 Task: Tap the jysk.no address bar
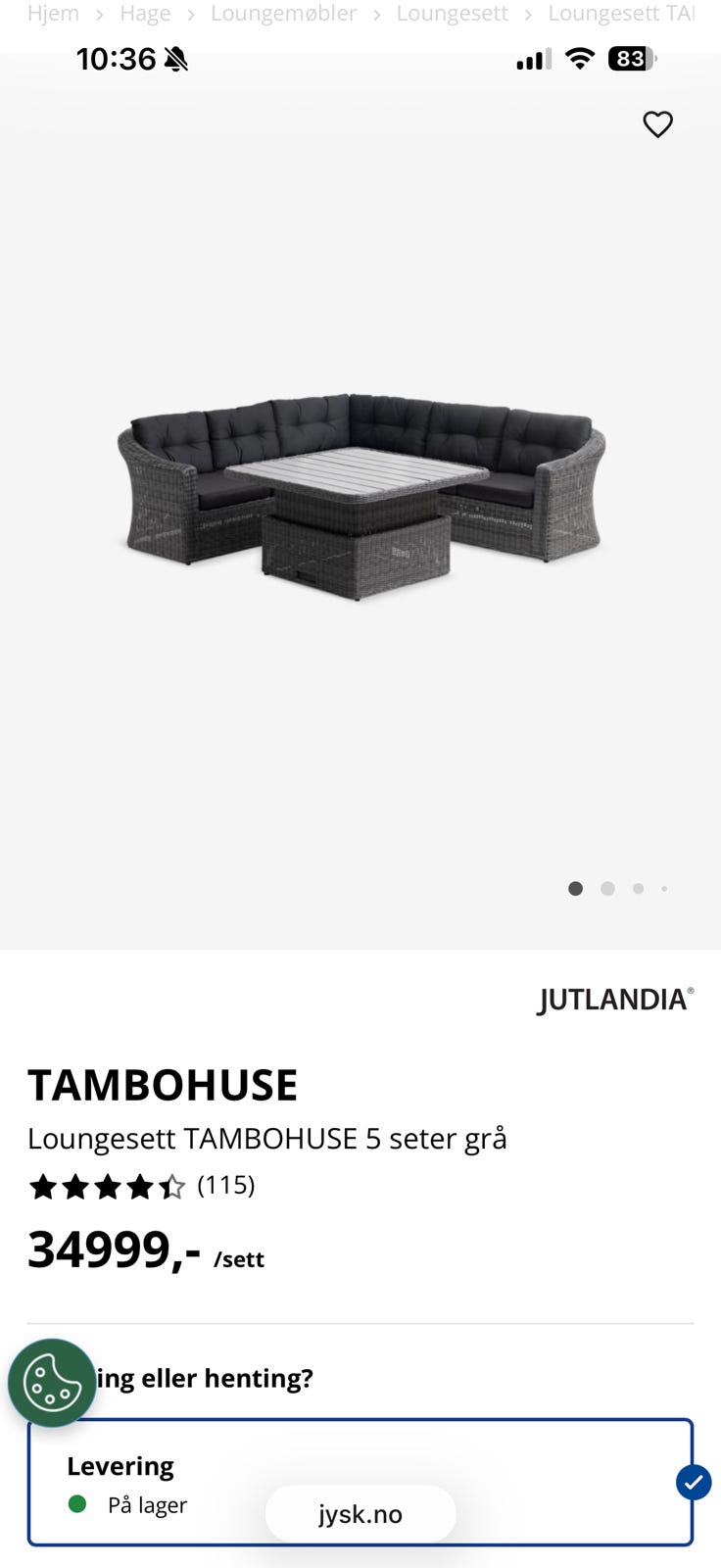360,1513
